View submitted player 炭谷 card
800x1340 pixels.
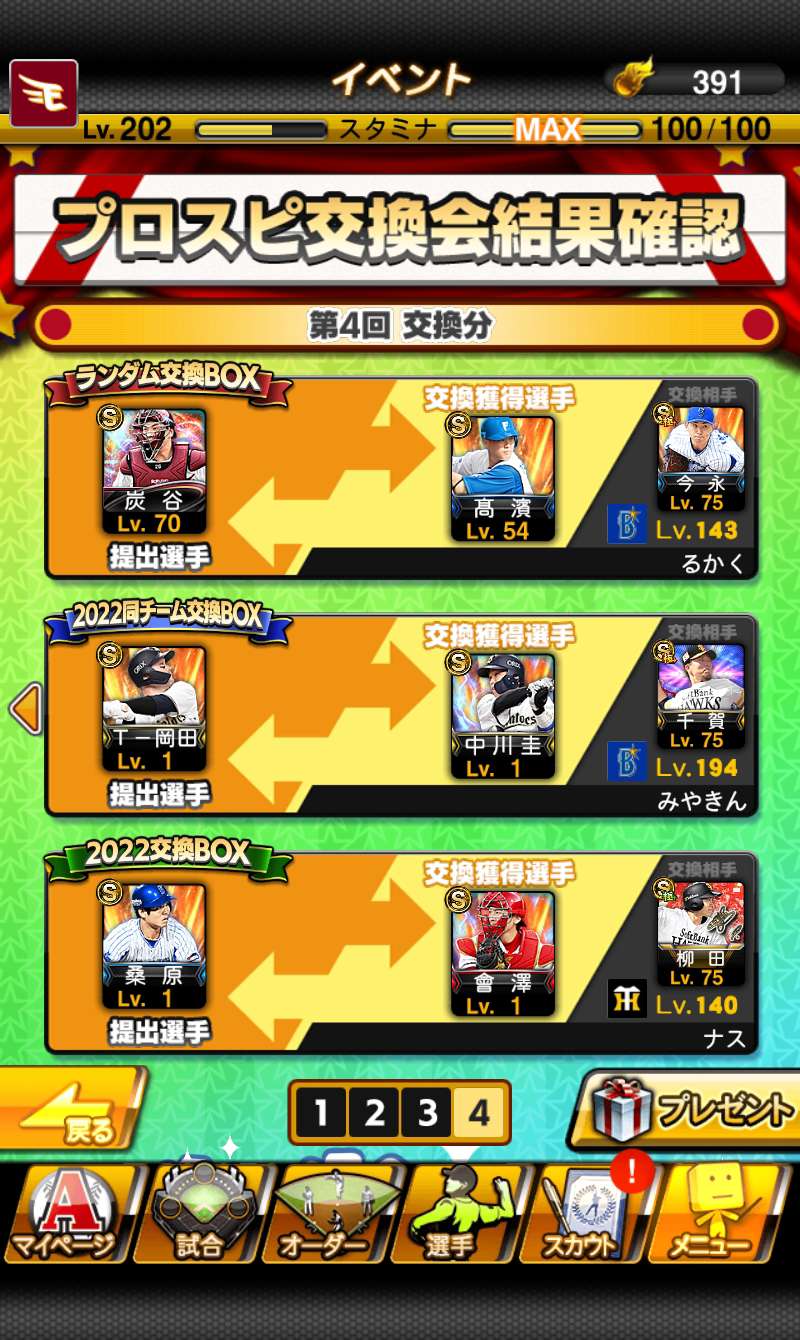point(154,471)
